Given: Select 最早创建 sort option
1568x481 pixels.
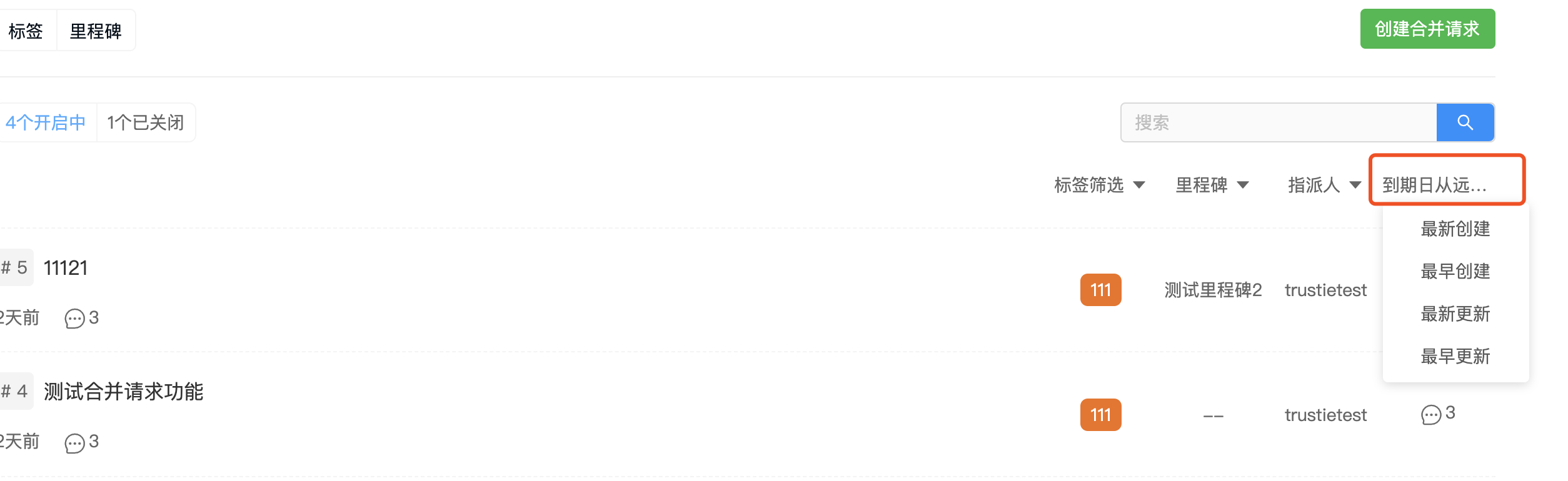Looking at the screenshot, I should [1455, 271].
